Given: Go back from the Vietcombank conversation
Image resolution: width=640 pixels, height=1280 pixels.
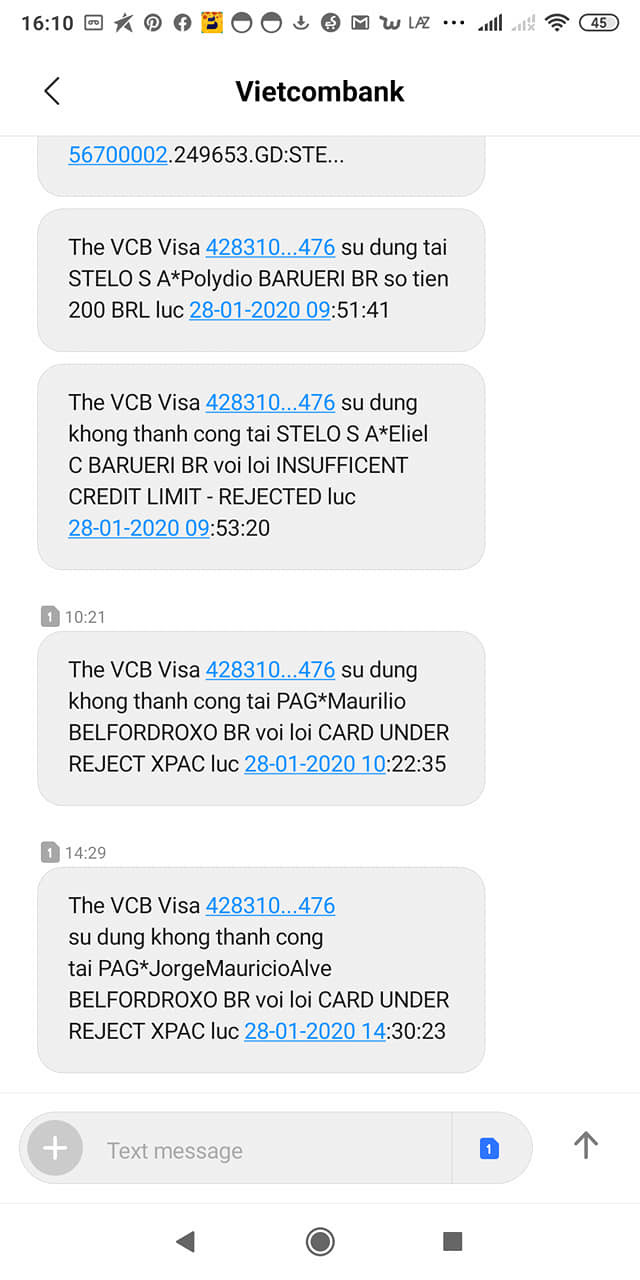Looking at the screenshot, I should [x=52, y=91].
